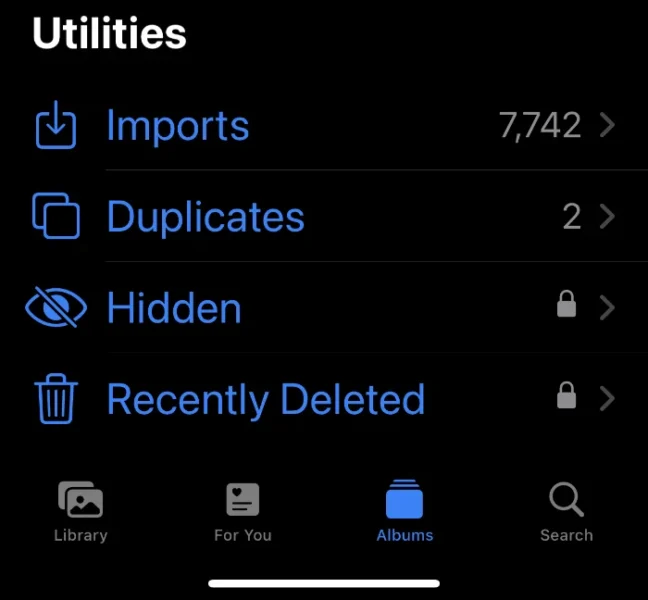Select the Albums tab
The height and width of the screenshot is (600, 648).
click(x=405, y=511)
